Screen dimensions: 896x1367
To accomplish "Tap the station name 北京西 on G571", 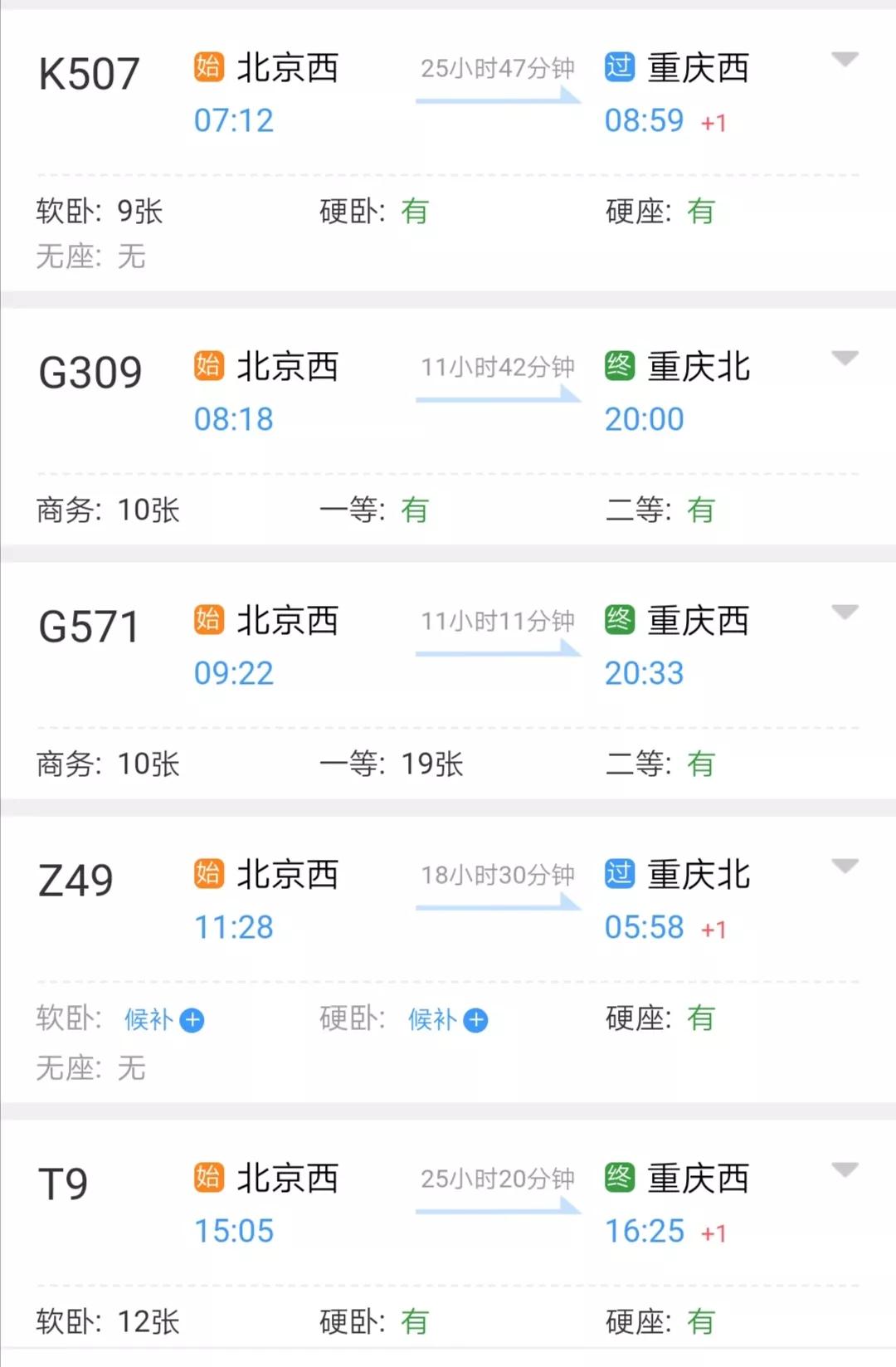I will point(288,621).
